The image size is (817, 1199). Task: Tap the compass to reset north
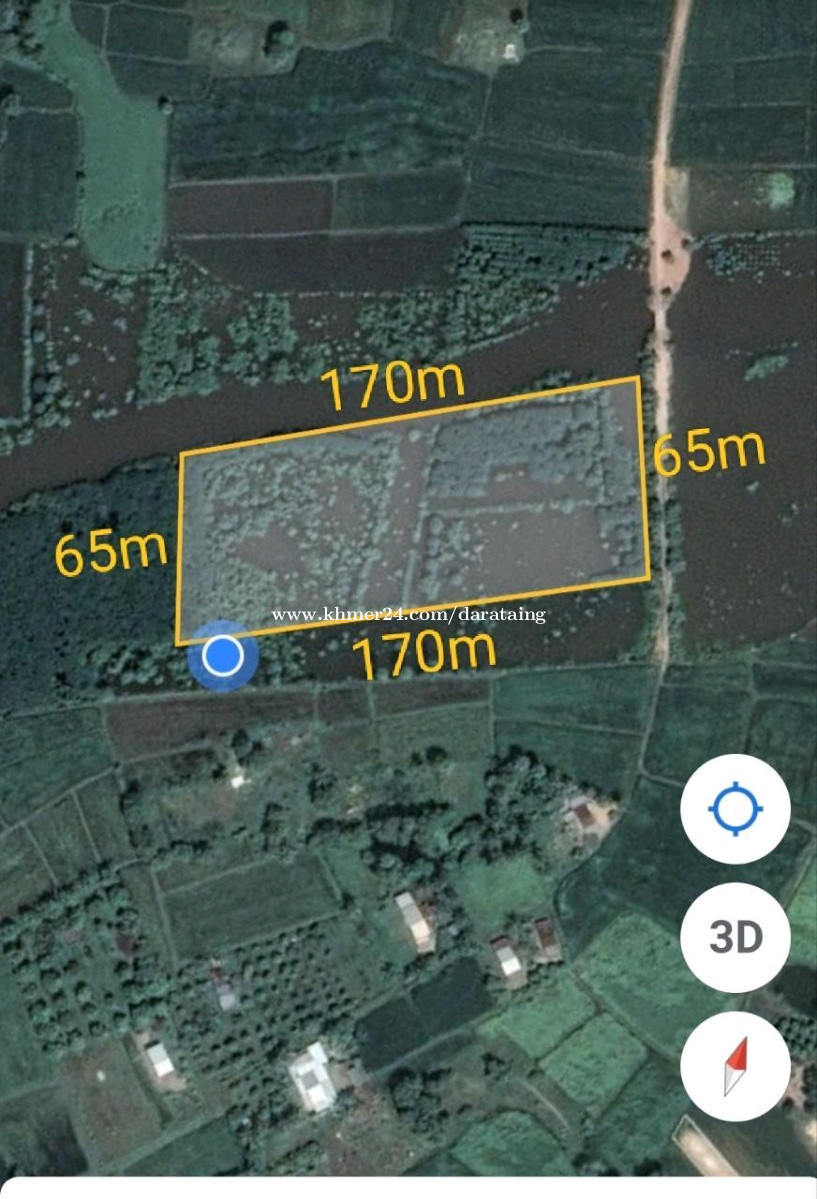coord(735,1066)
